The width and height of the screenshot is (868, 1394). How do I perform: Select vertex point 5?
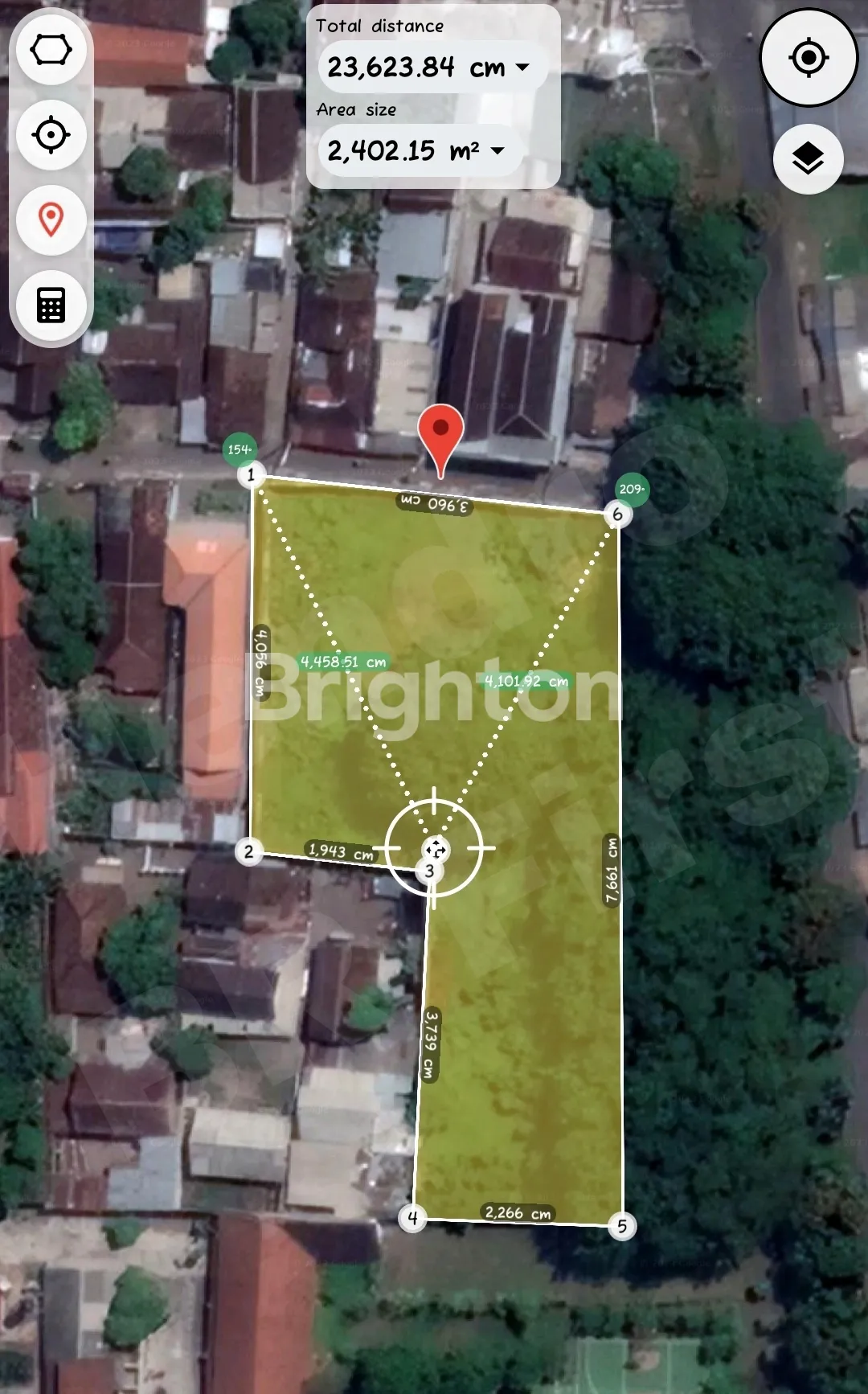[x=621, y=1226]
